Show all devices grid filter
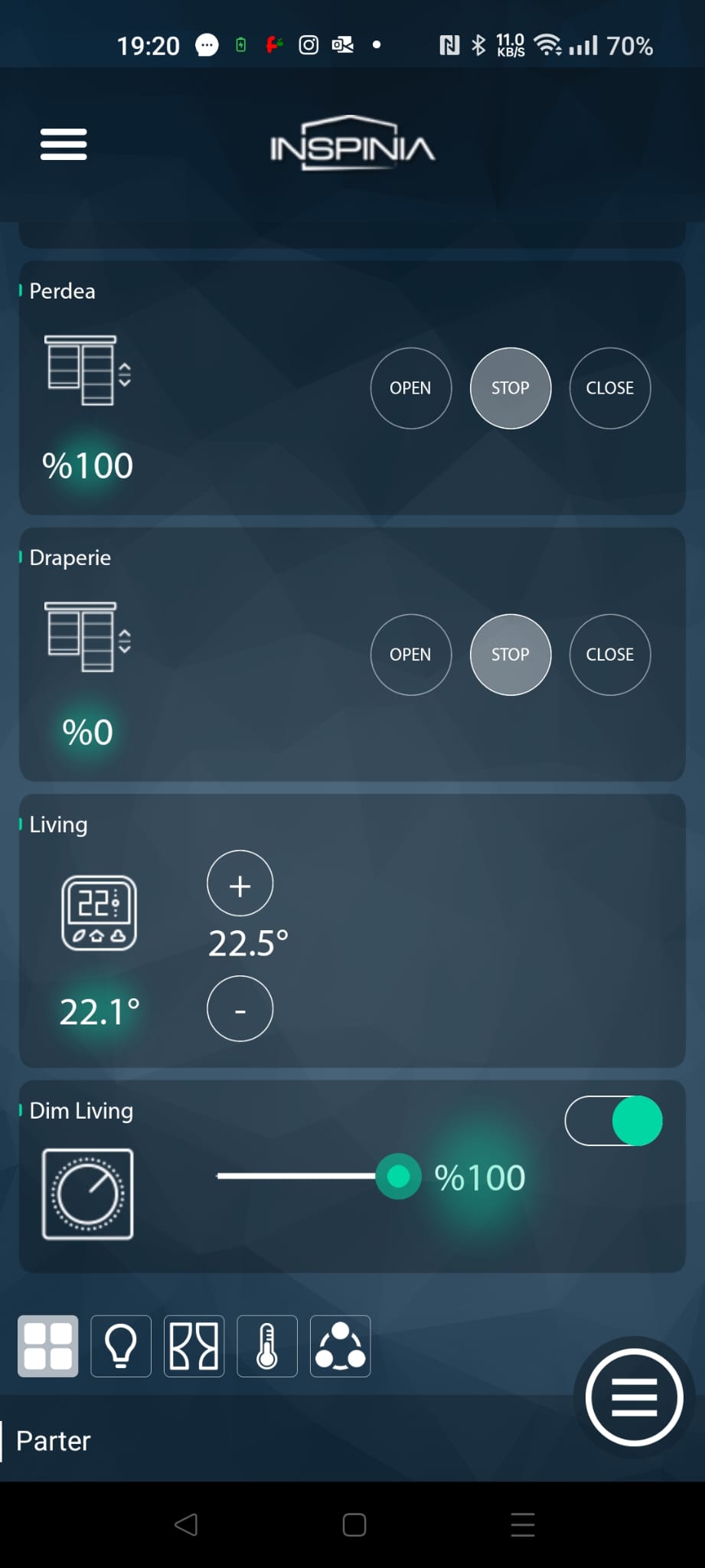 (x=48, y=1346)
